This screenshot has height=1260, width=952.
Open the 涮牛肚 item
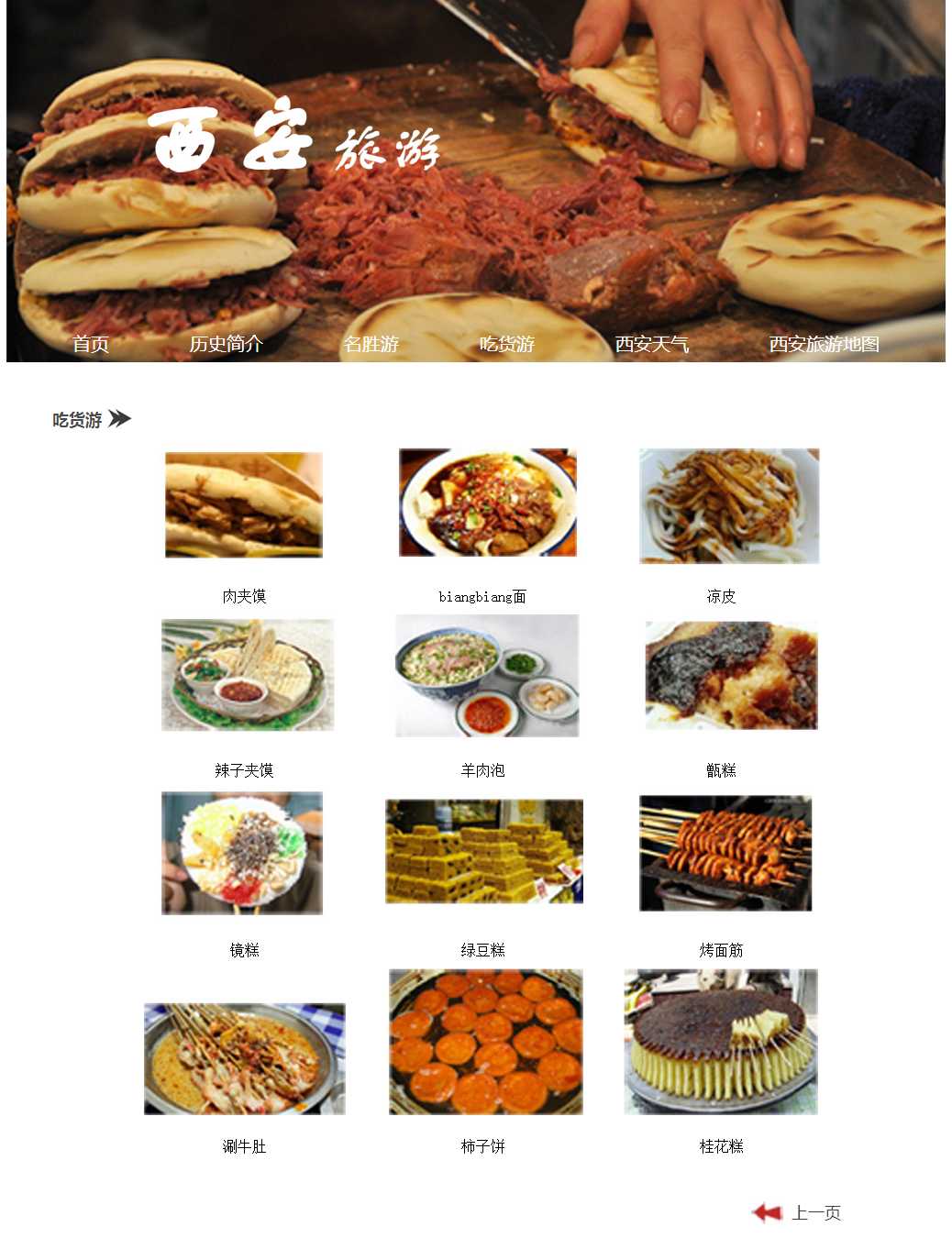pyautogui.click(x=244, y=1059)
